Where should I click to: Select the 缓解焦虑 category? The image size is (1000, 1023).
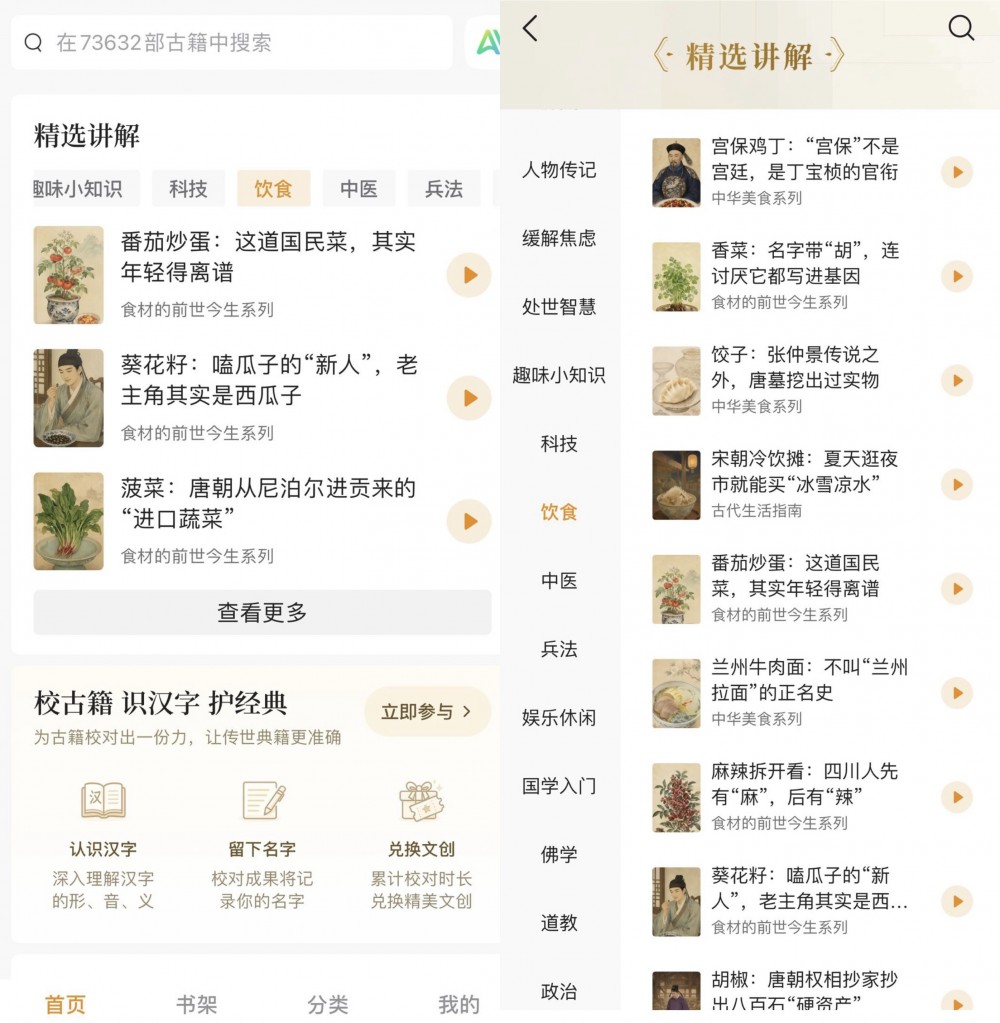click(x=559, y=238)
